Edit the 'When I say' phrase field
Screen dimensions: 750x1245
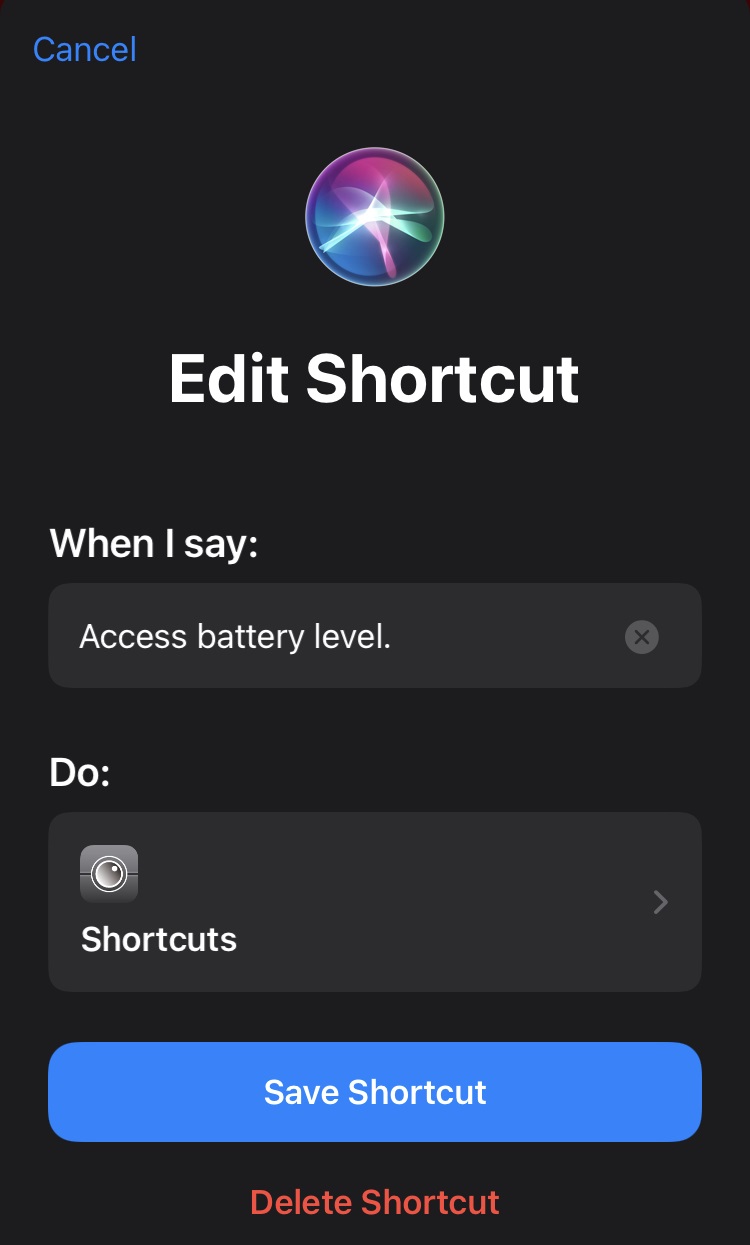click(x=375, y=635)
